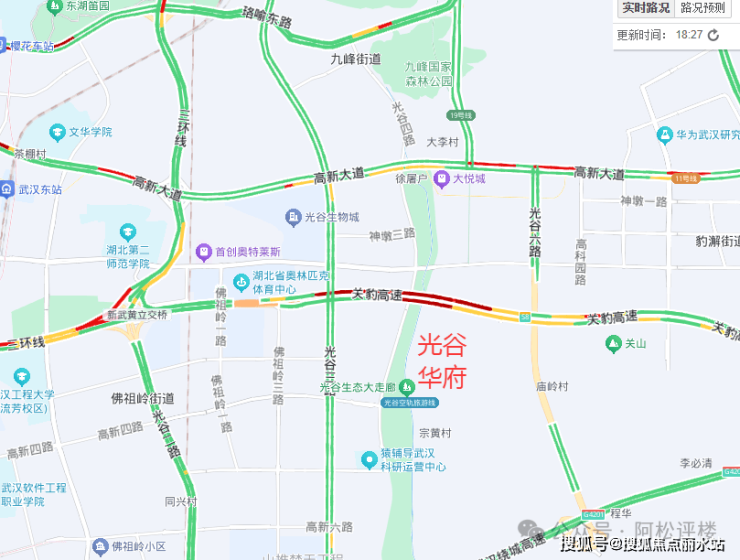740x560 pixels.
Task: Open the 大悦城 map marker
Action: [442, 179]
